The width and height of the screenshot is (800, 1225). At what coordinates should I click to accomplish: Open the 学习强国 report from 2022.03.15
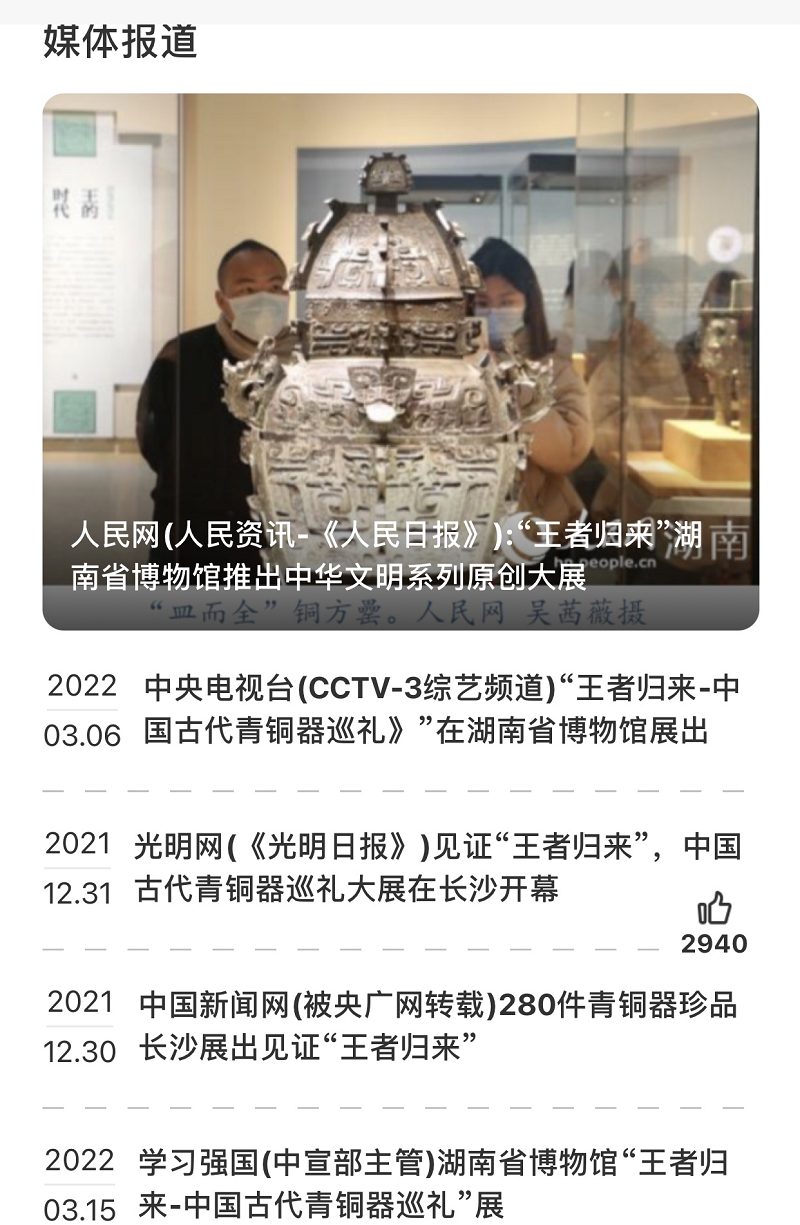point(432,1183)
